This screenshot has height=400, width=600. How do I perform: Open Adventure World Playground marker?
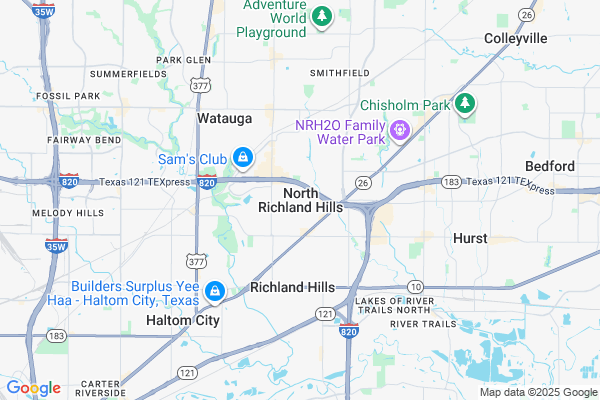tap(322, 17)
